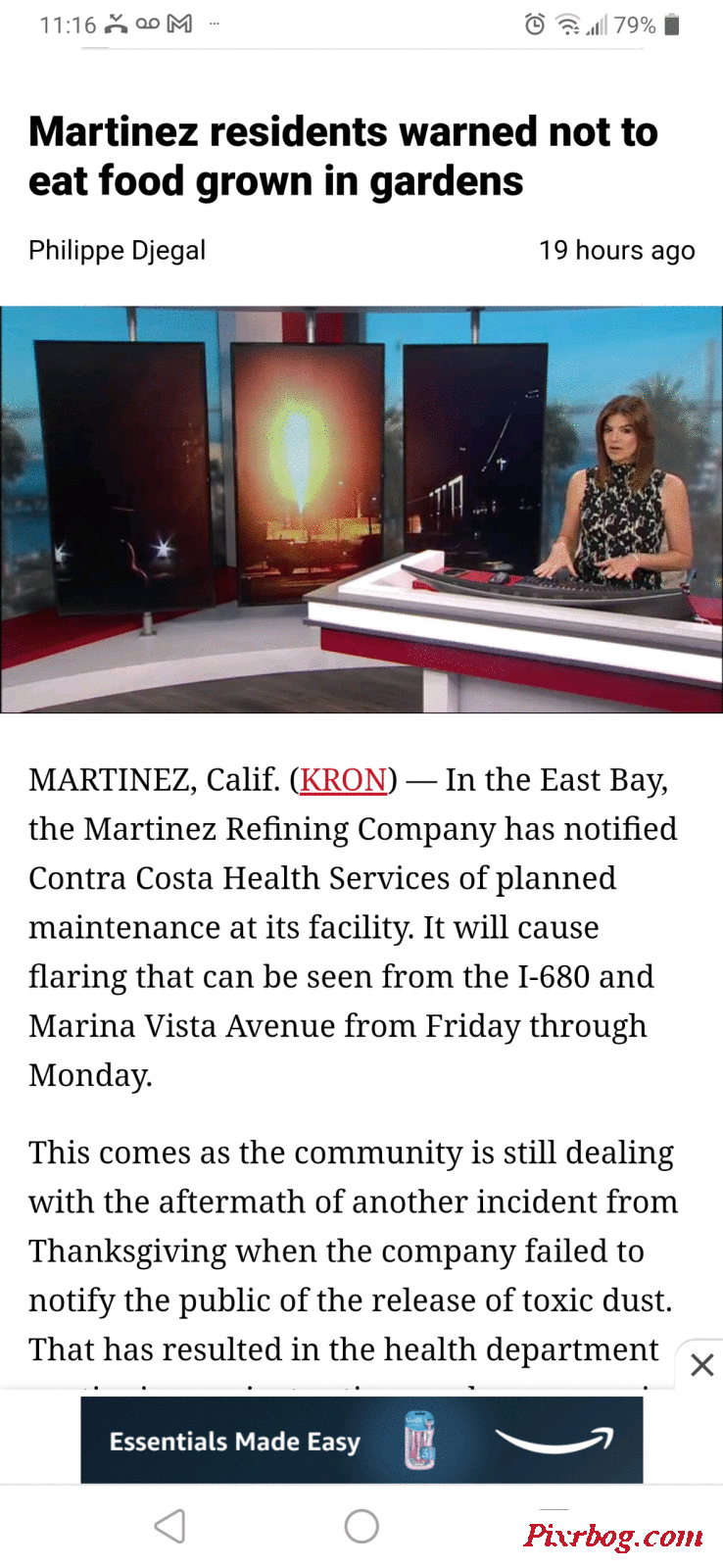Play the news video at the top
The image size is (723, 1568).
click(361, 510)
